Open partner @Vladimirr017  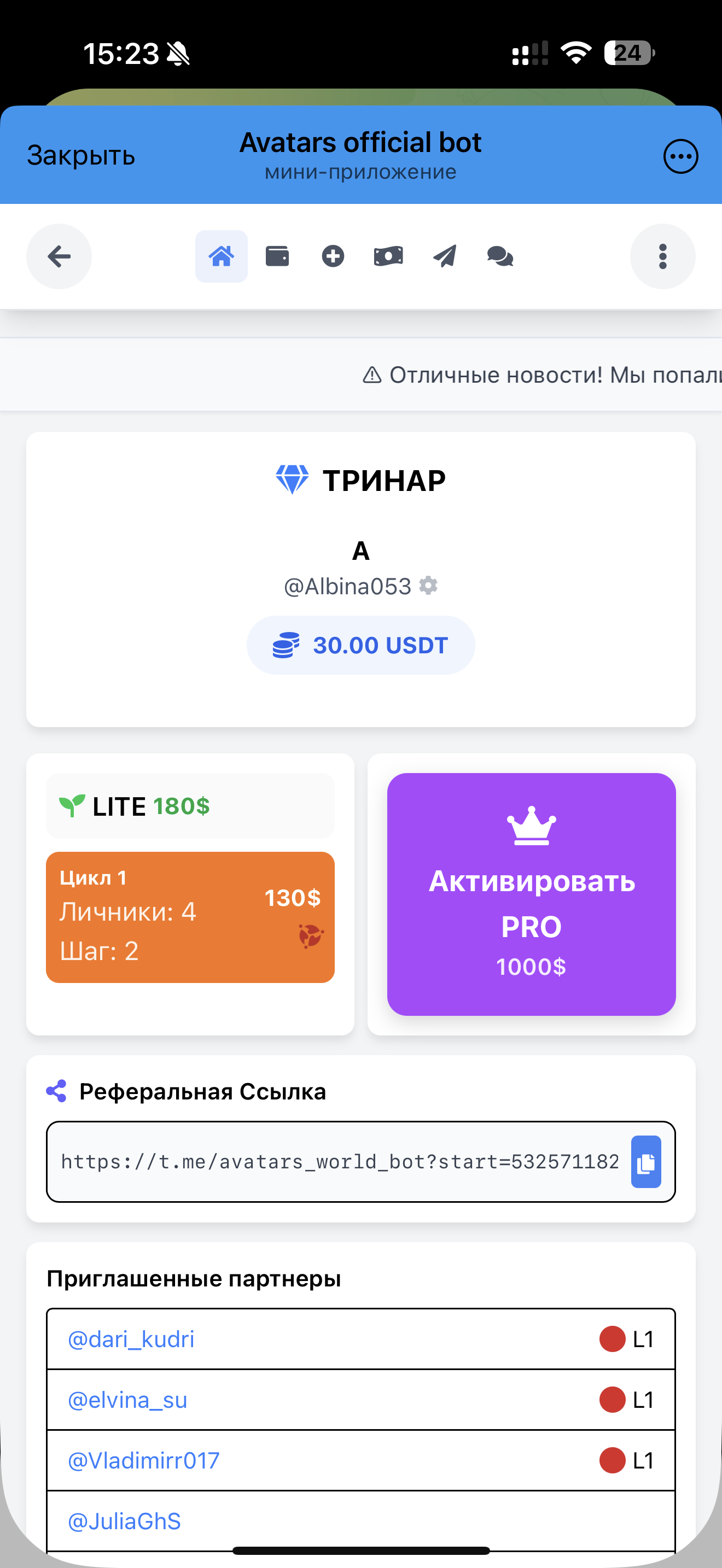coord(143,1460)
